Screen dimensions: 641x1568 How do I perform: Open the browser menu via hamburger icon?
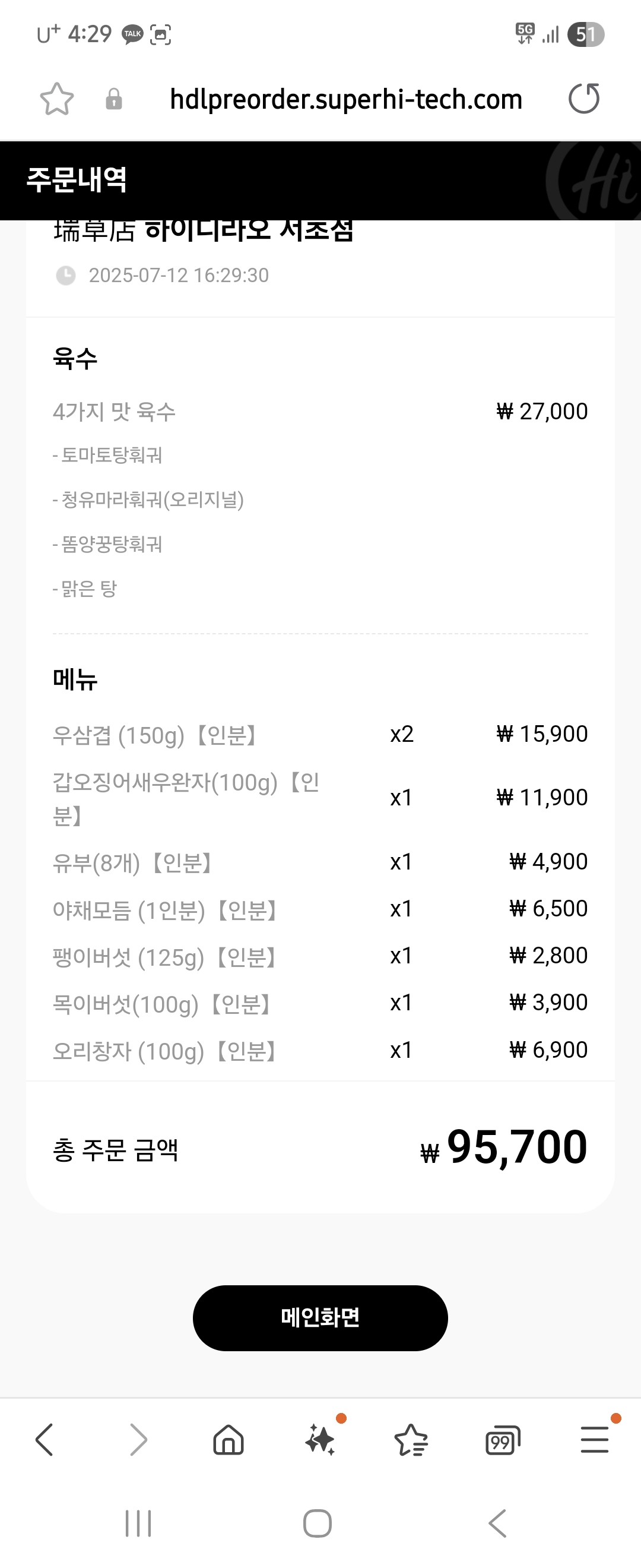point(594,1440)
